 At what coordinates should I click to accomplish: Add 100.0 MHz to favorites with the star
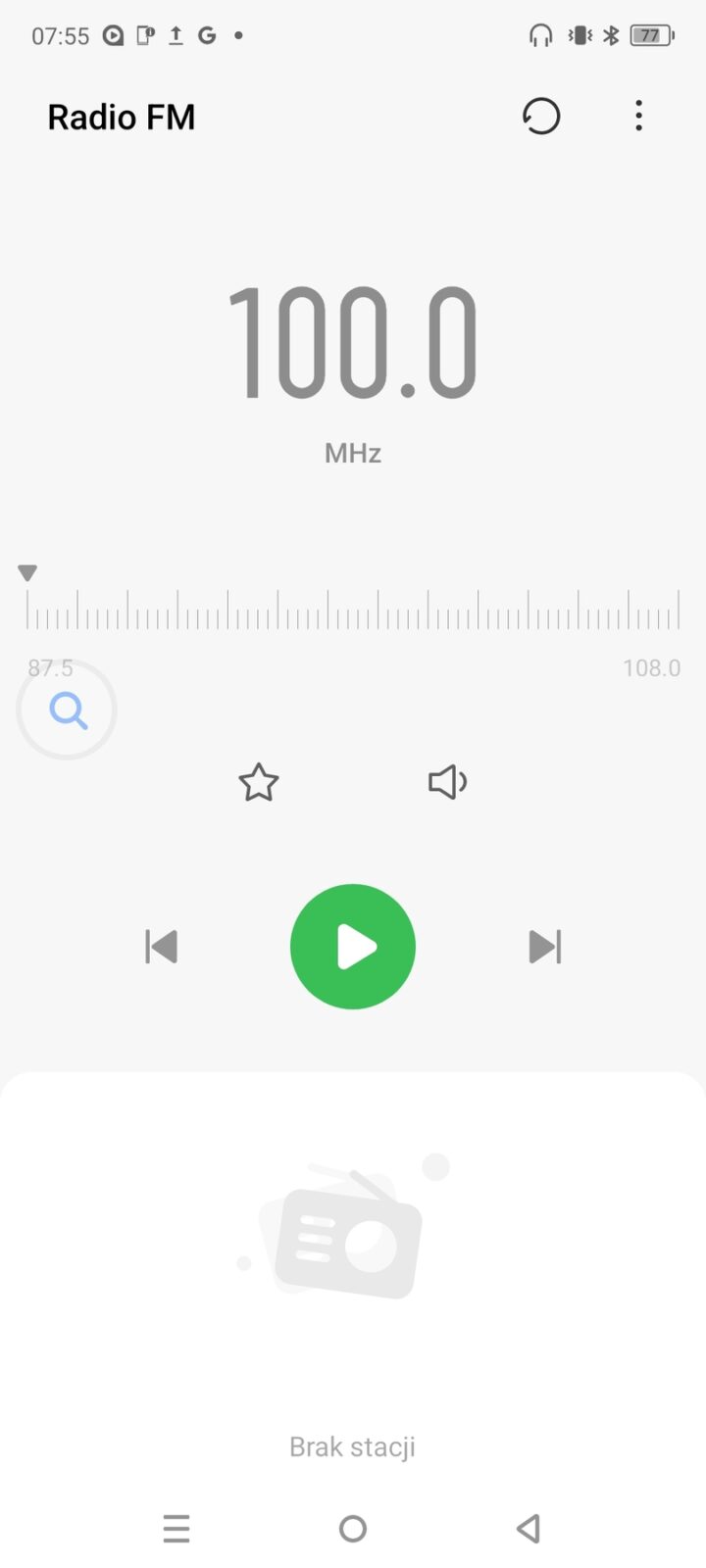pos(259,782)
